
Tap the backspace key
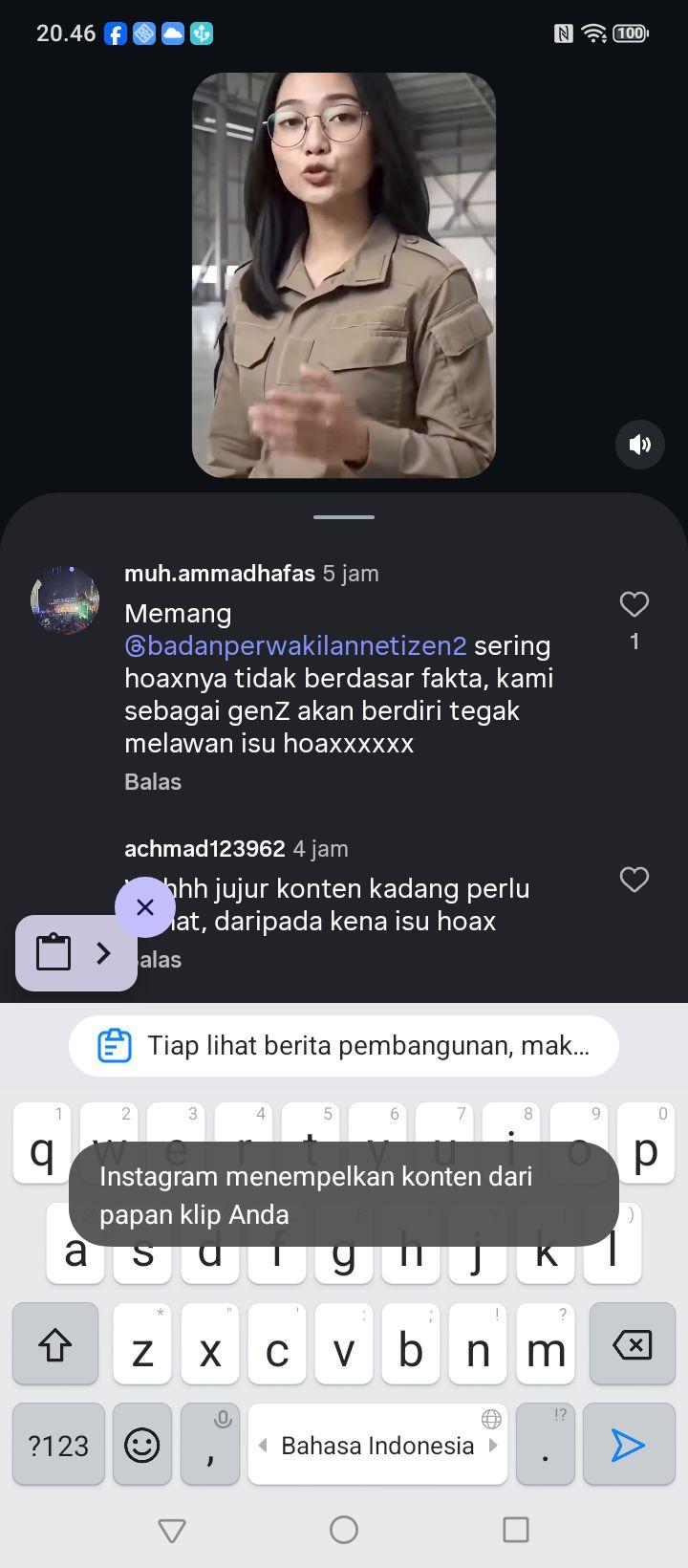pos(633,1344)
